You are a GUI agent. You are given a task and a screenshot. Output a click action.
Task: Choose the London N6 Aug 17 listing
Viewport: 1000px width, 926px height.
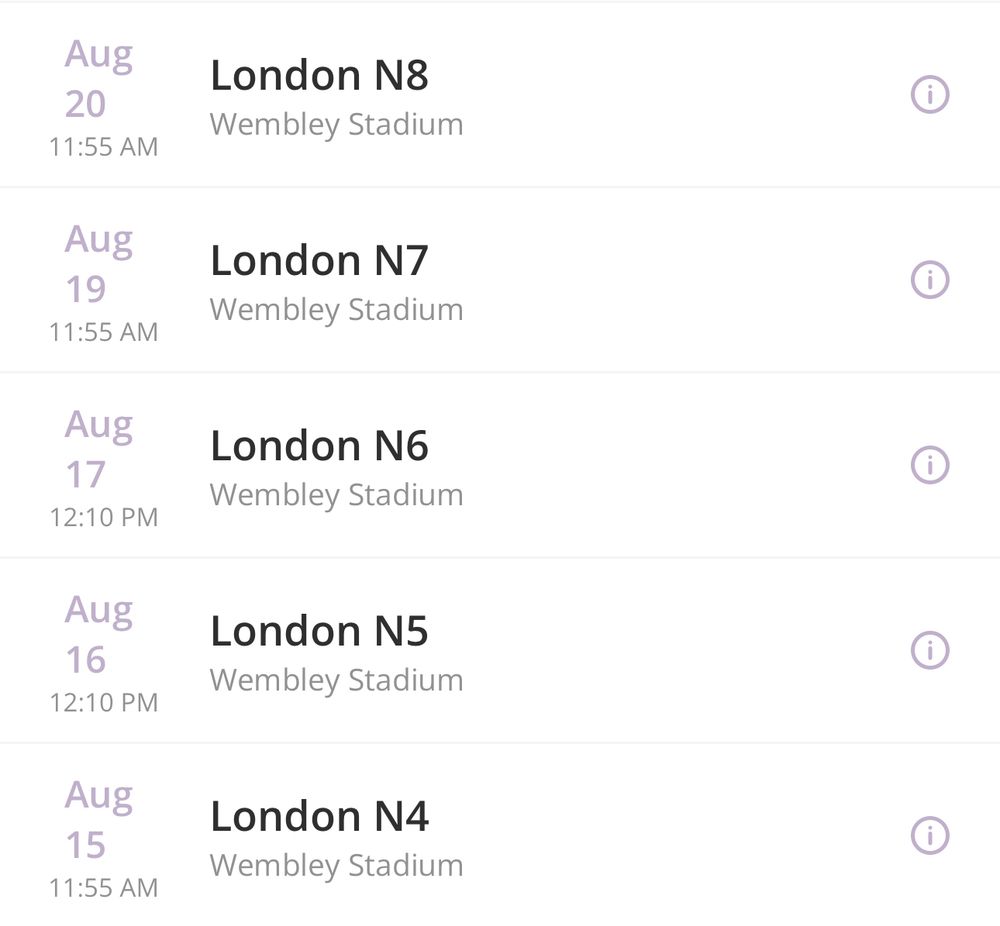(320, 466)
